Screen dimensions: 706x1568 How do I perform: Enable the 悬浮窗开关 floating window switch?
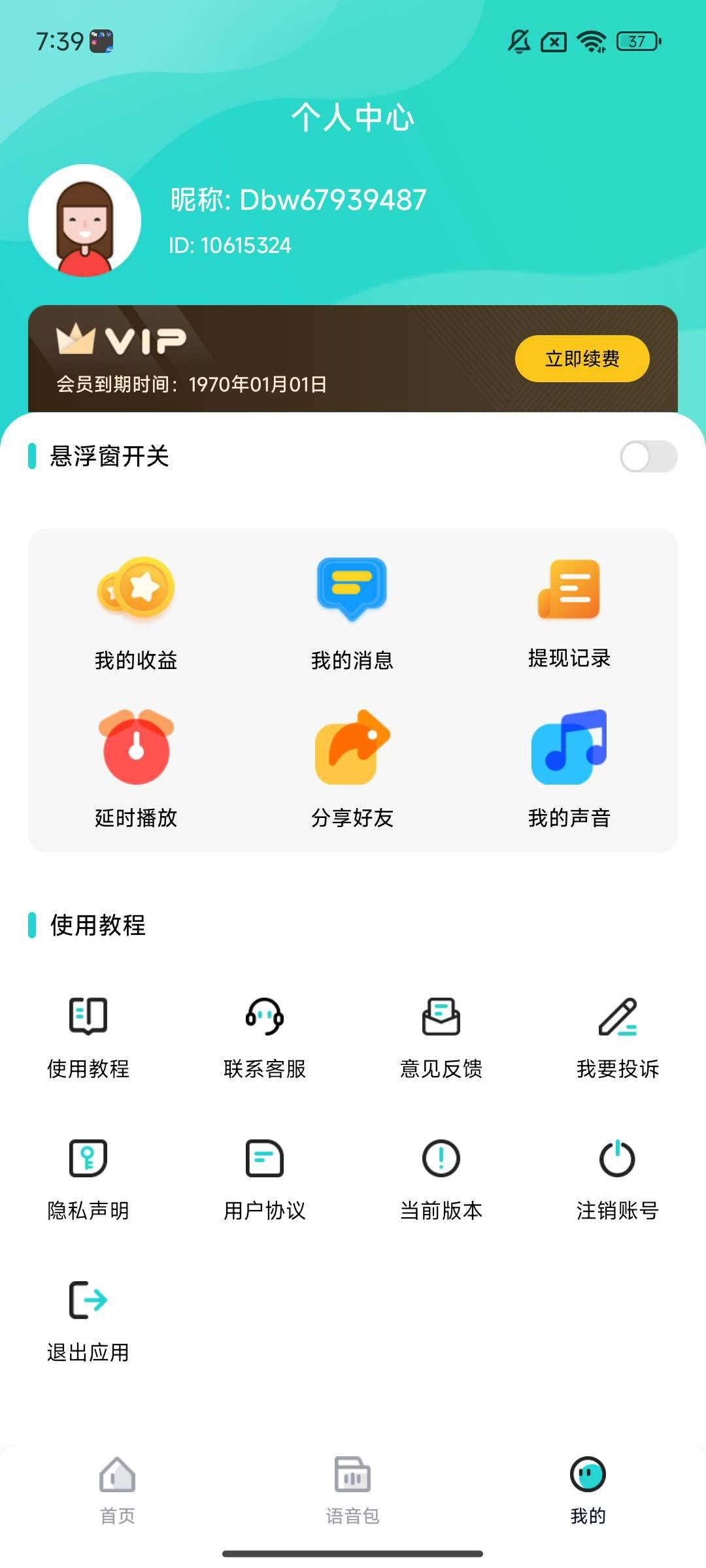[649, 457]
